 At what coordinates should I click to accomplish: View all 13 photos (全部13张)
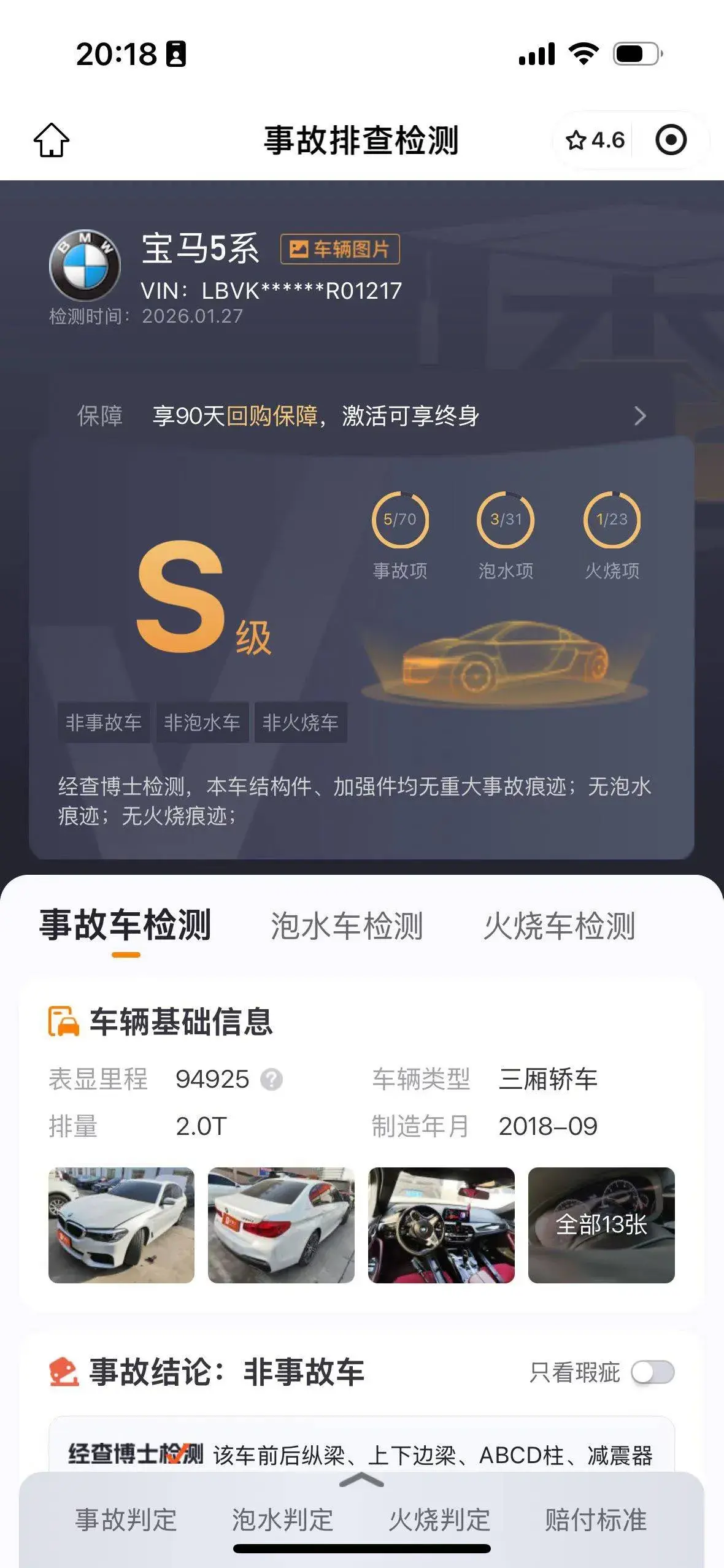pos(601,1225)
